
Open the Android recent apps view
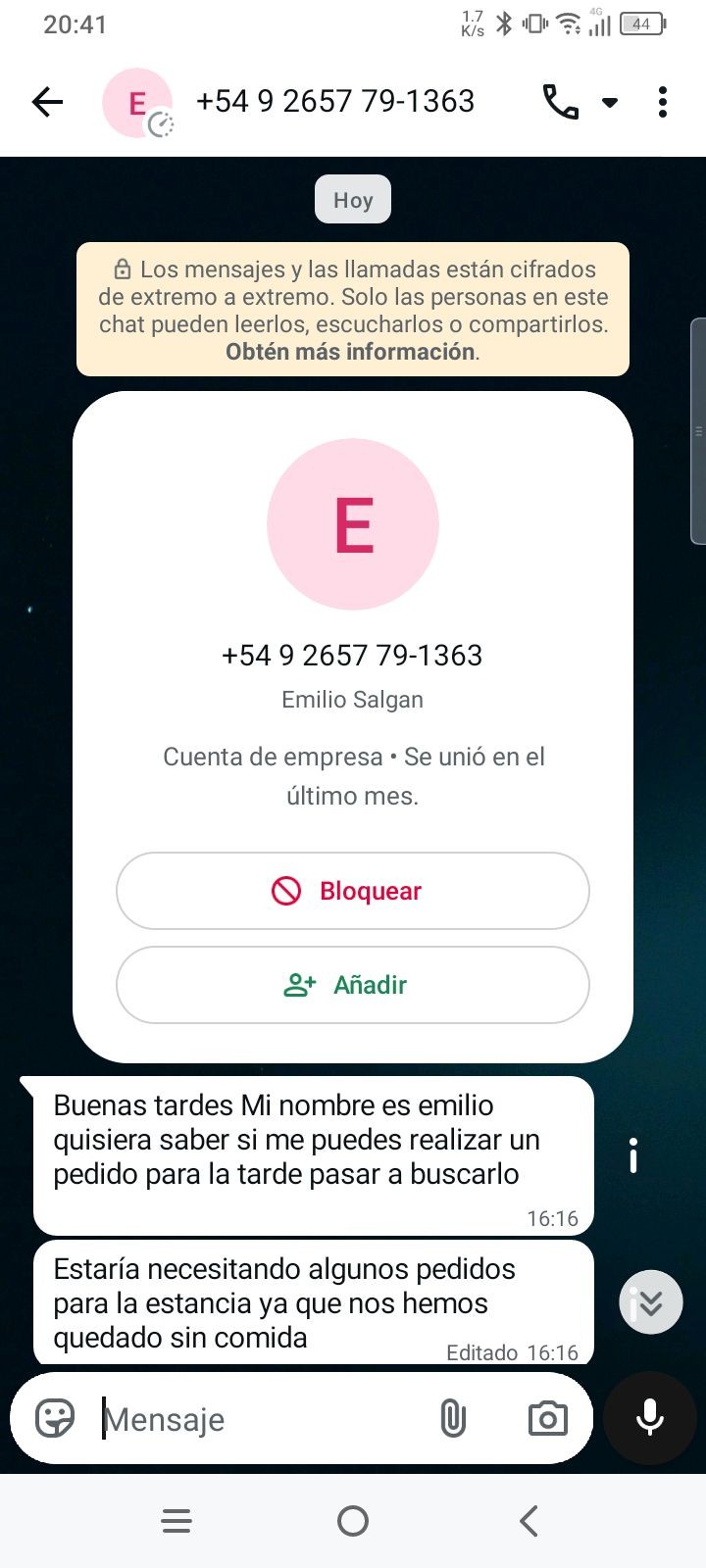tap(176, 1520)
